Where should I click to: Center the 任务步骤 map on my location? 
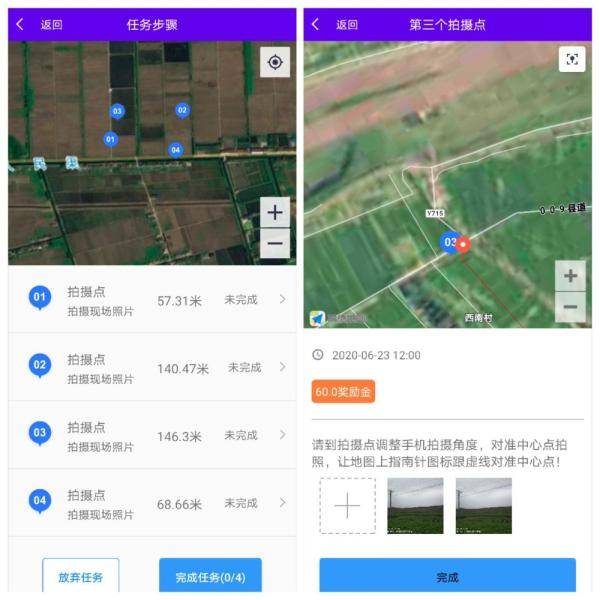click(x=275, y=62)
